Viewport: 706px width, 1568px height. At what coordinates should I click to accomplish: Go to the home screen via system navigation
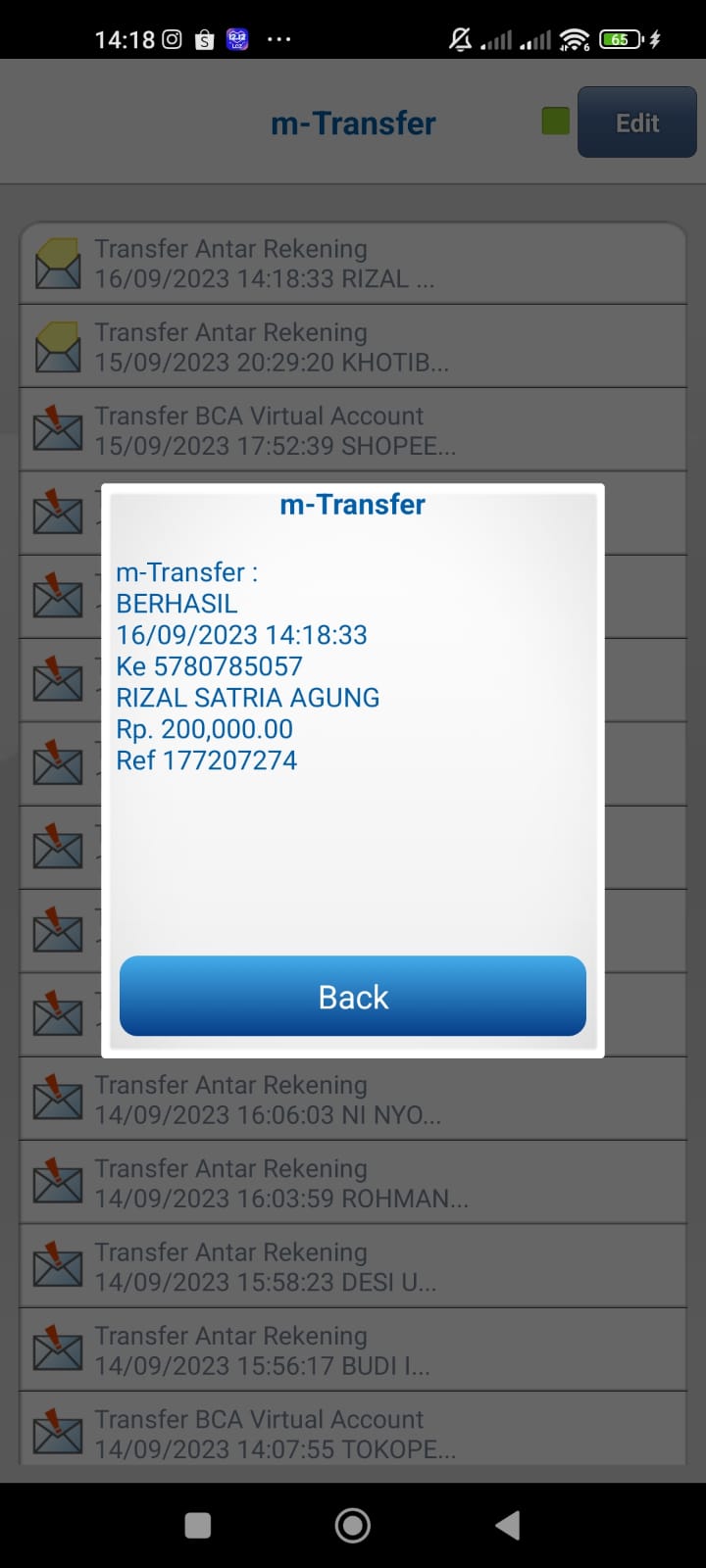[353, 1525]
